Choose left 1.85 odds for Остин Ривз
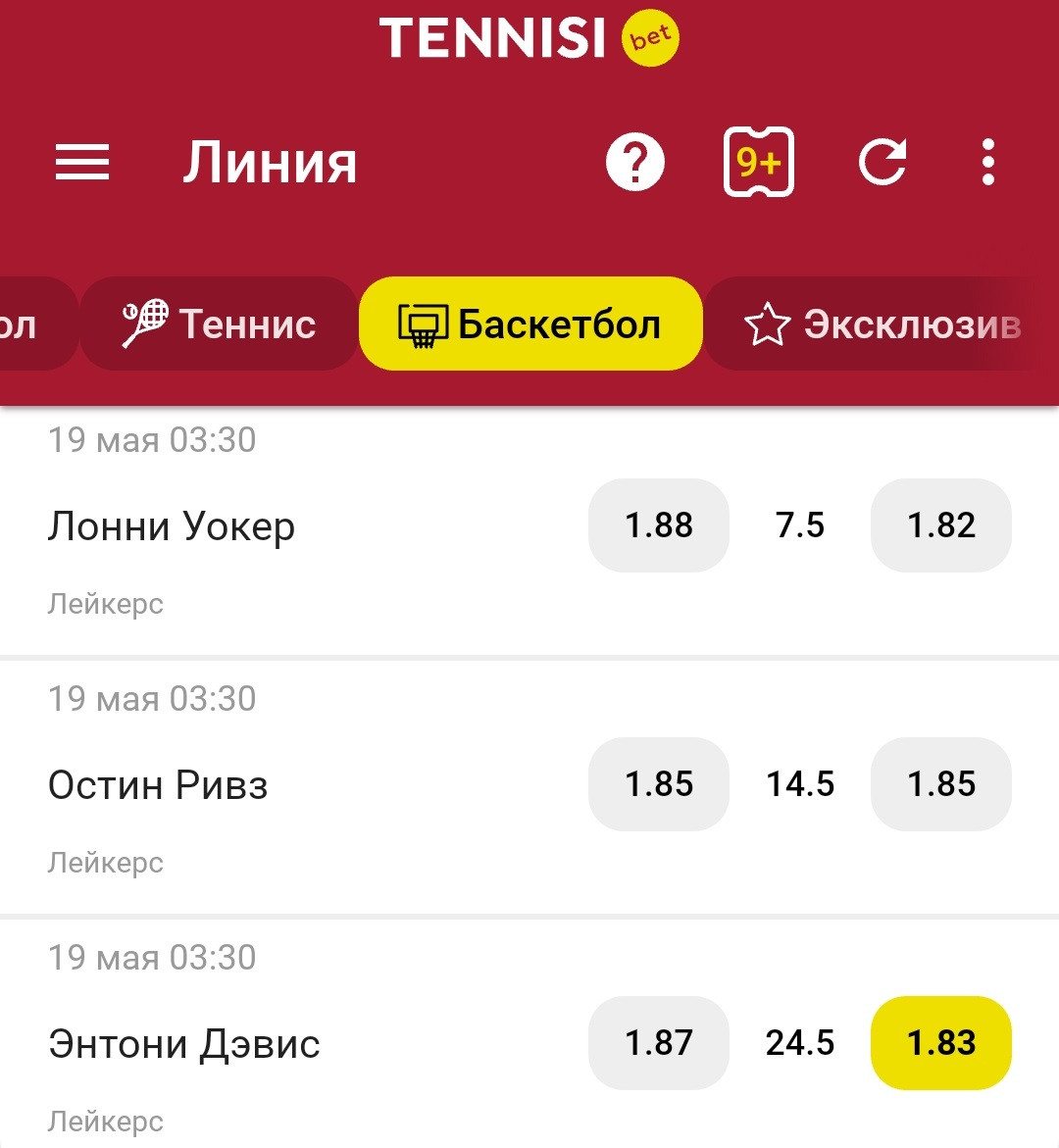This screenshot has width=1059, height=1148. tap(659, 784)
